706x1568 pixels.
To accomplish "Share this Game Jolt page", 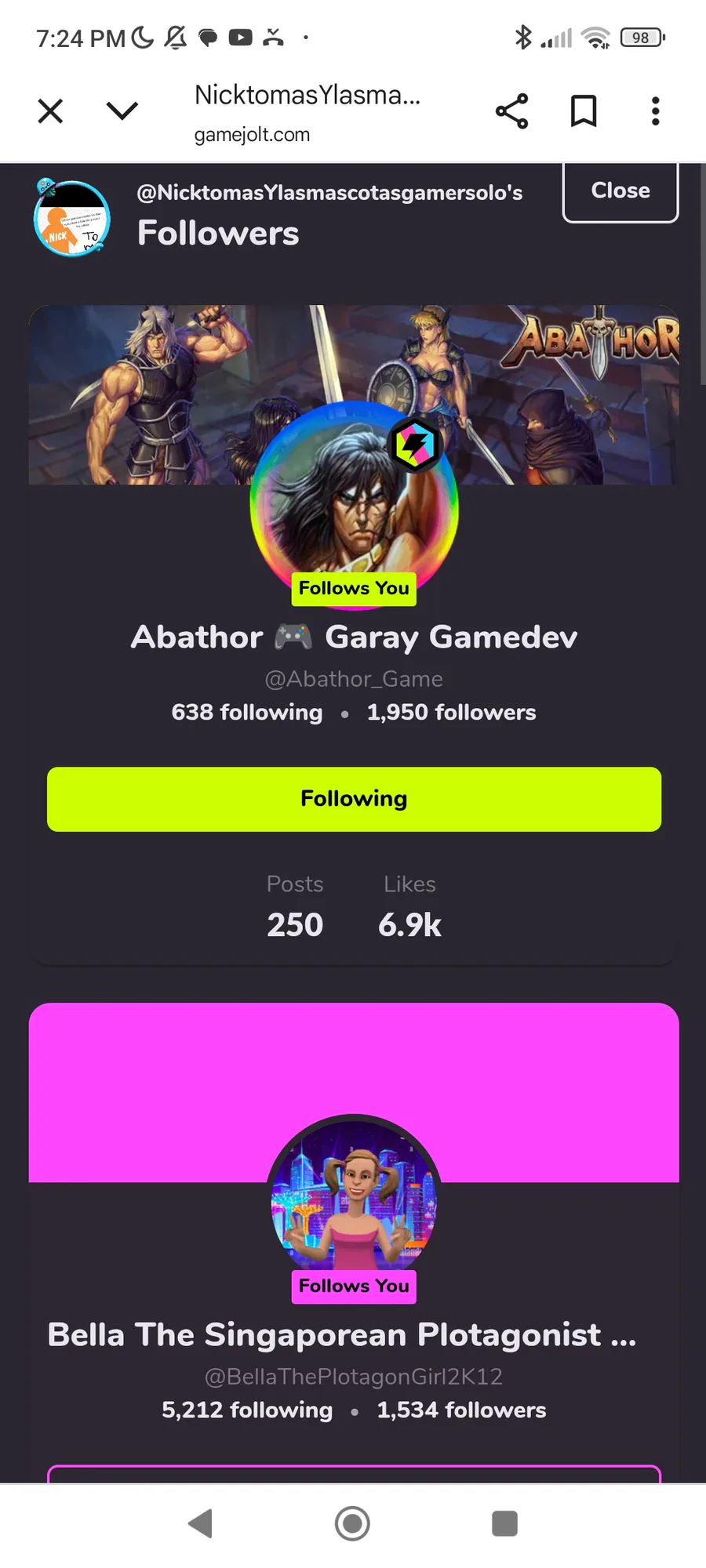I will click(511, 111).
